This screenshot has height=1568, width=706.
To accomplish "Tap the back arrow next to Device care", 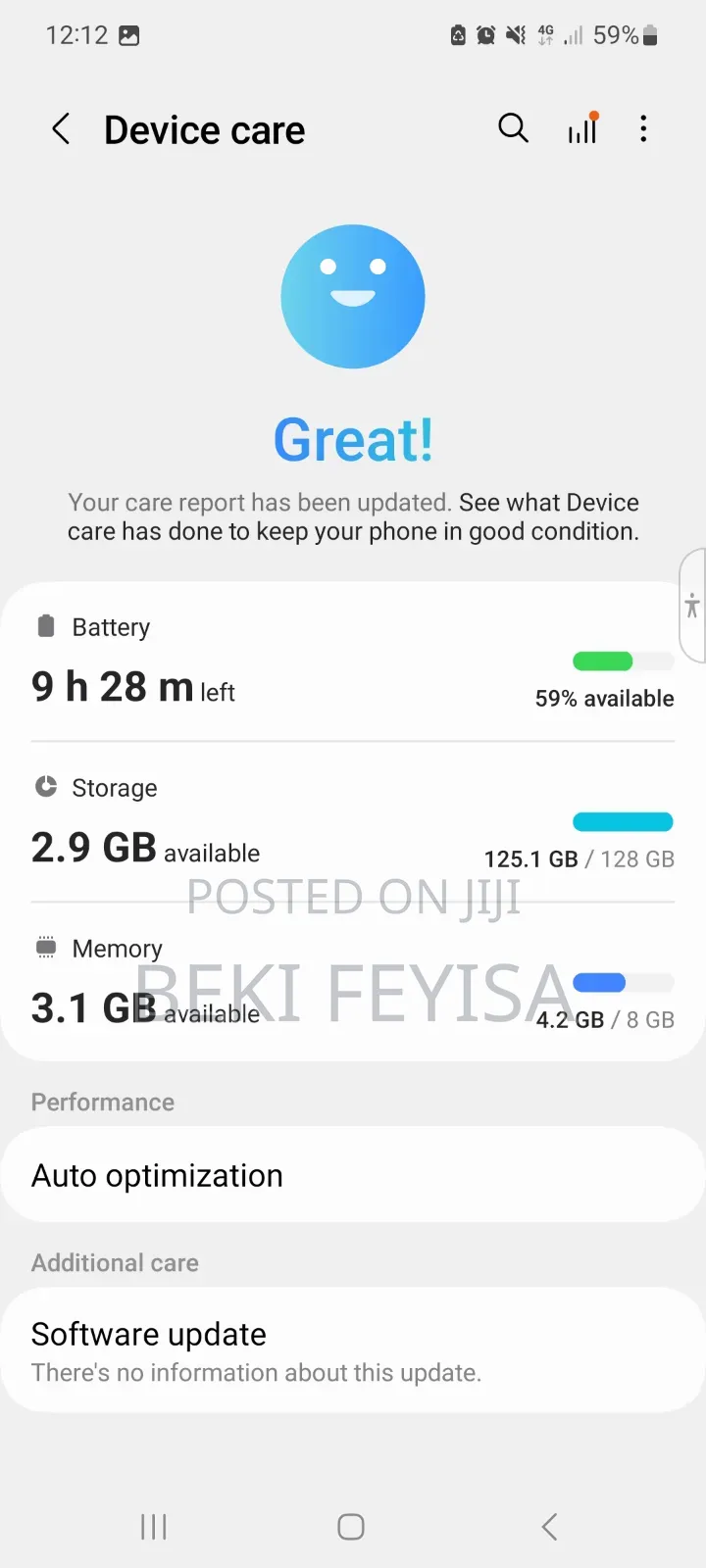I will coord(61,128).
